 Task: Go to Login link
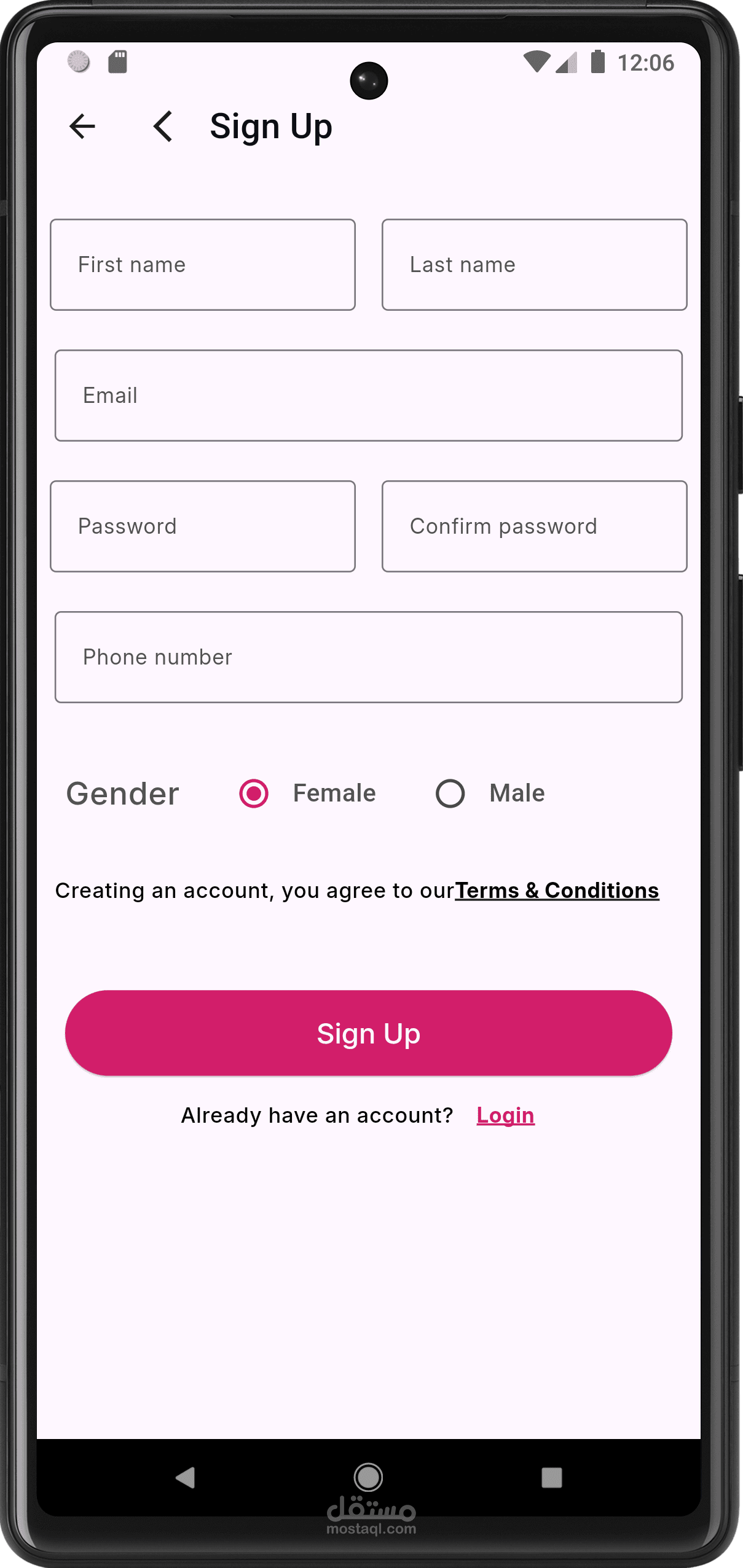pos(506,1115)
